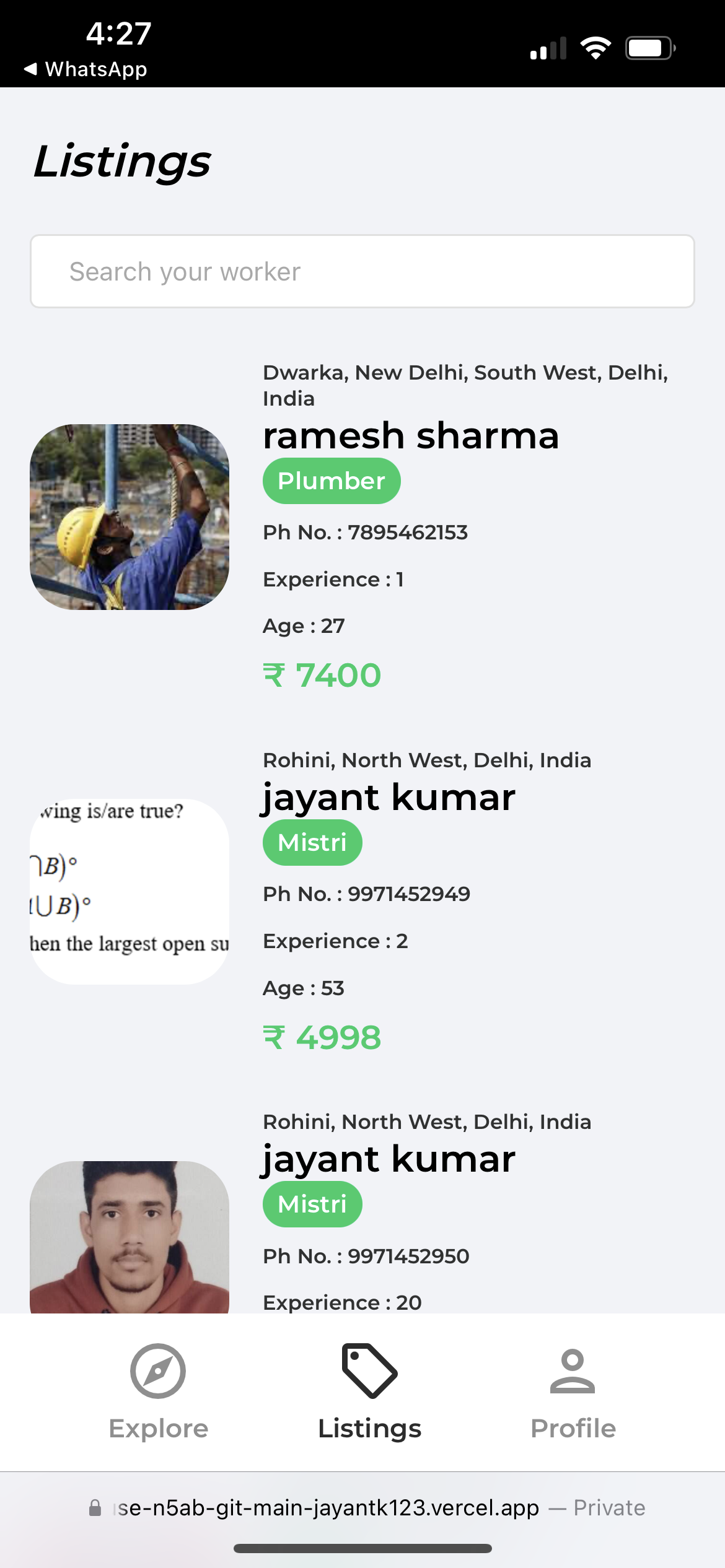Image resolution: width=725 pixels, height=1568 pixels.
Task: Open the Profile person icon
Action: pos(572,1370)
